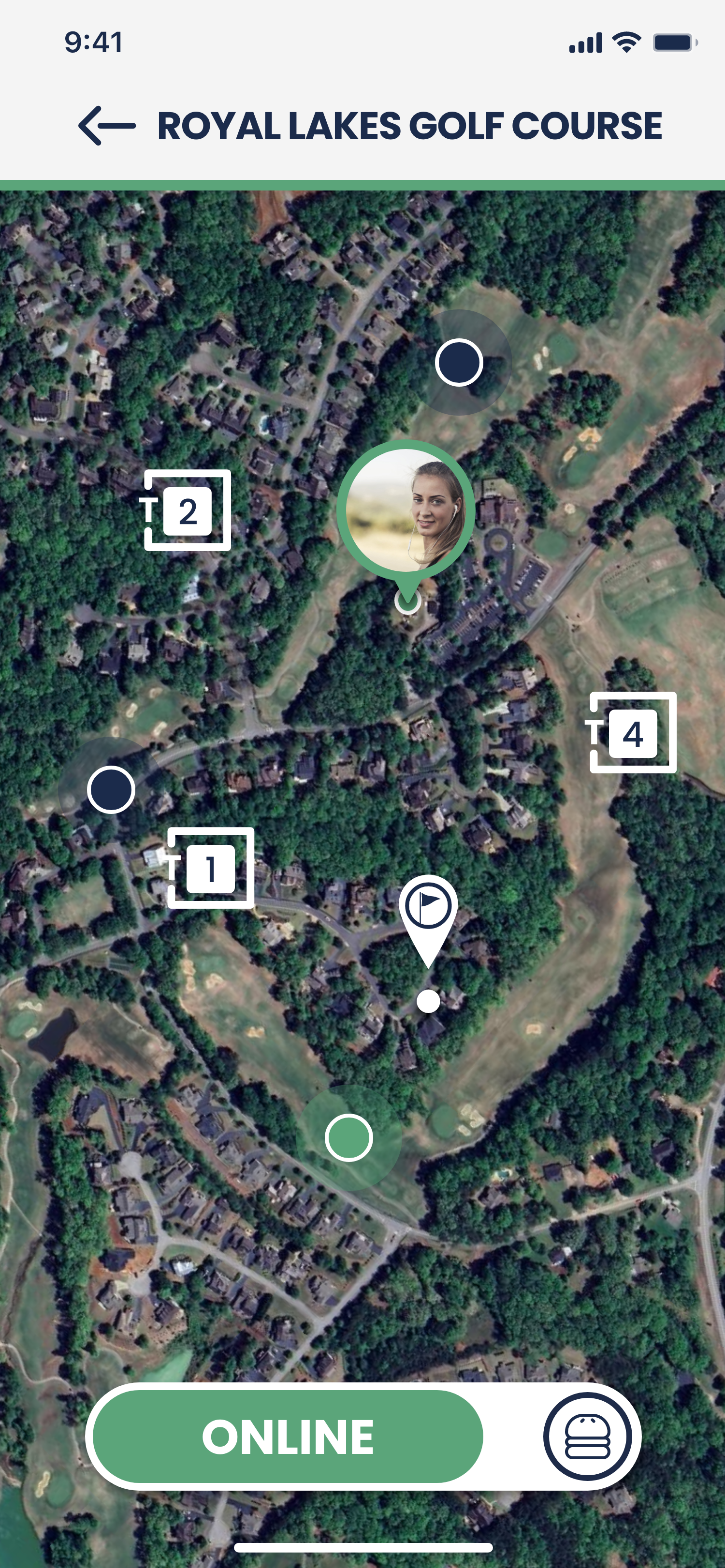Go back using the arrow
Image resolution: width=725 pixels, height=1568 pixels.
point(106,126)
